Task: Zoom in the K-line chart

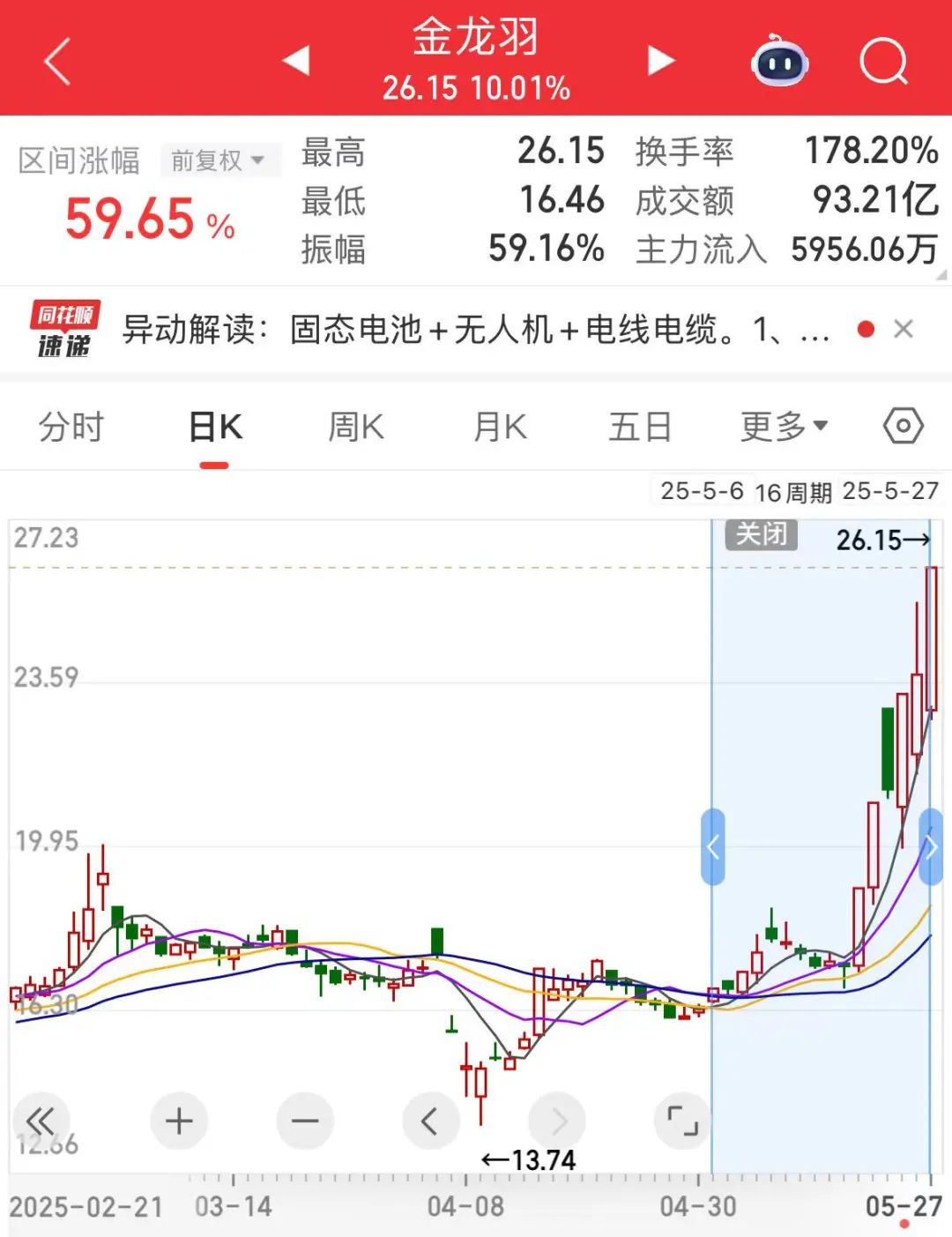Action: click(179, 1121)
